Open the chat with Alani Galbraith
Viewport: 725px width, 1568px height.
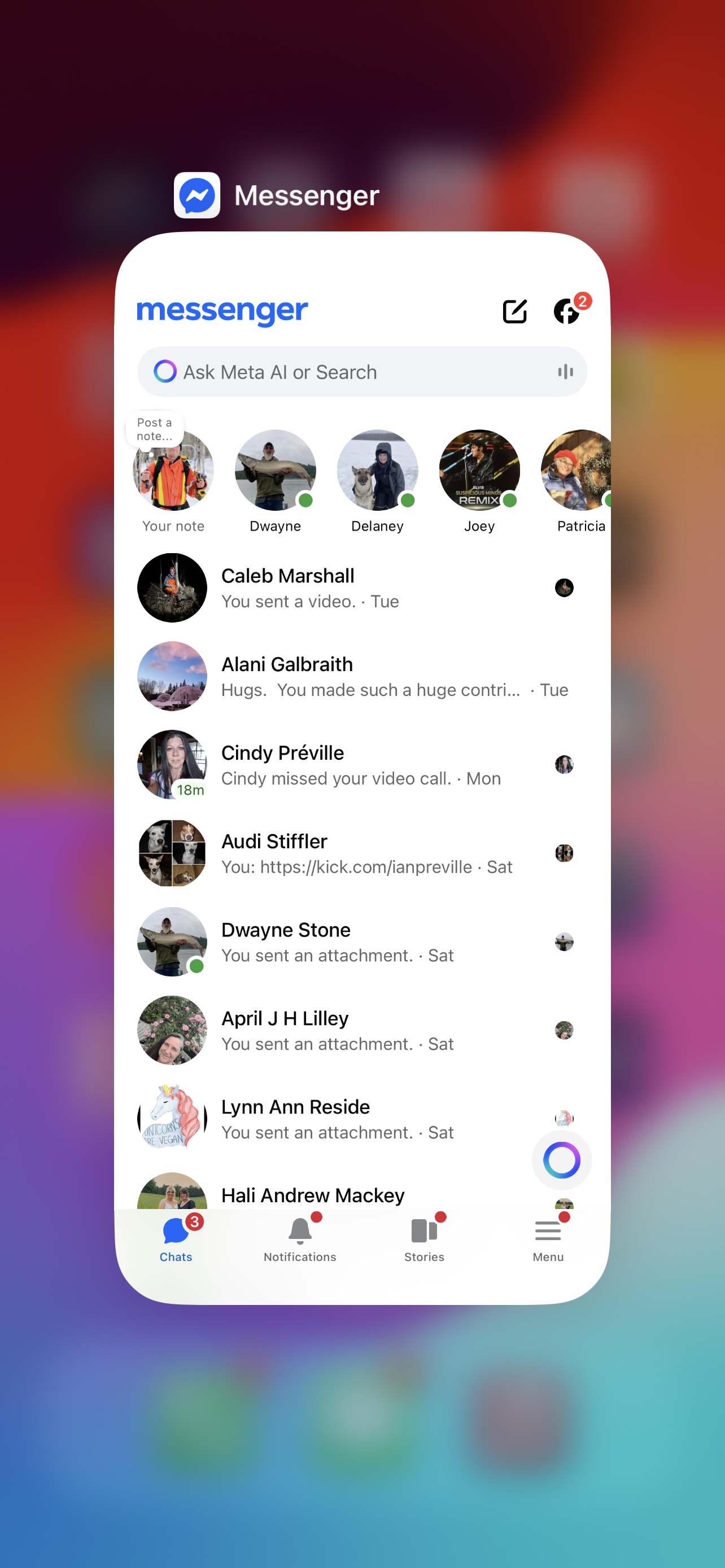[341, 676]
